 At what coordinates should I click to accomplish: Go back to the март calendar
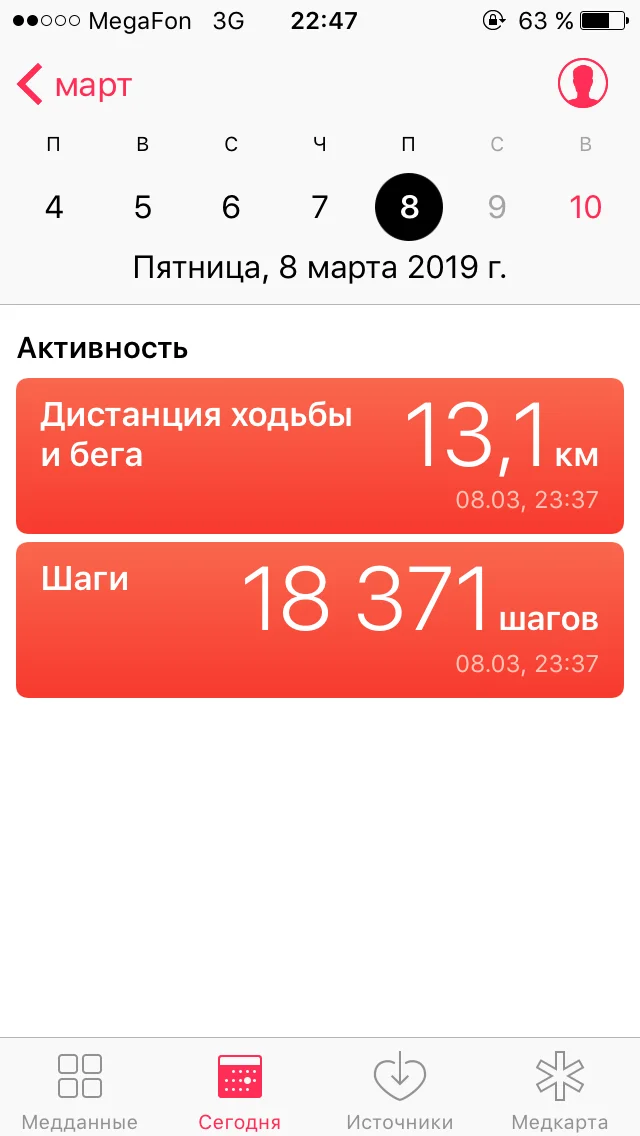tap(75, 86)
